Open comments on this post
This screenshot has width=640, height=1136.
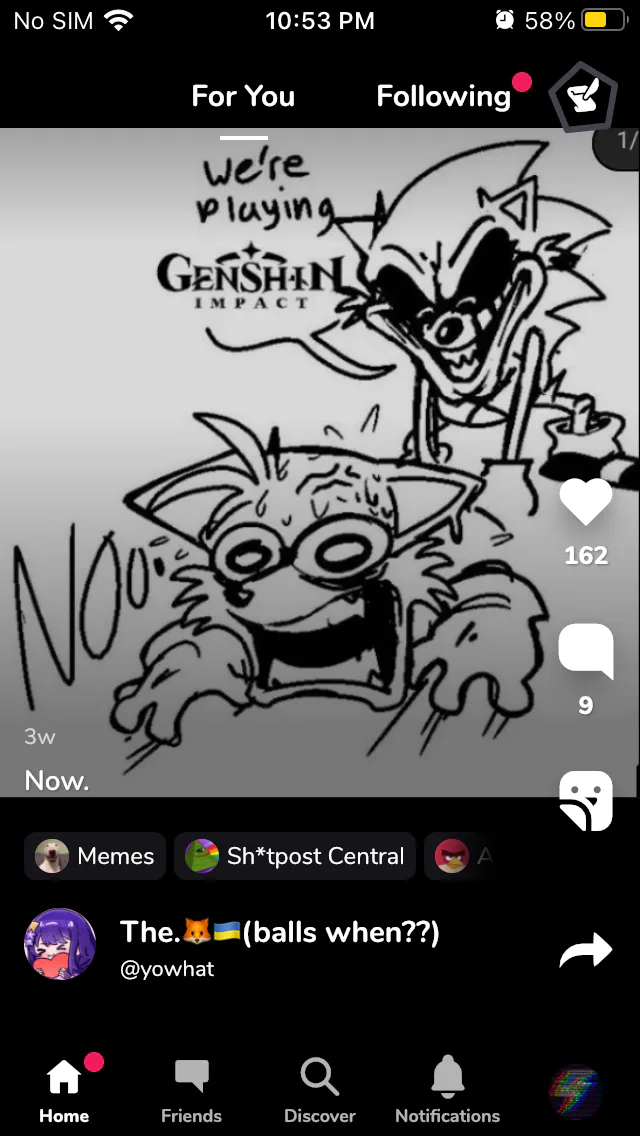(x=586, y=650)
